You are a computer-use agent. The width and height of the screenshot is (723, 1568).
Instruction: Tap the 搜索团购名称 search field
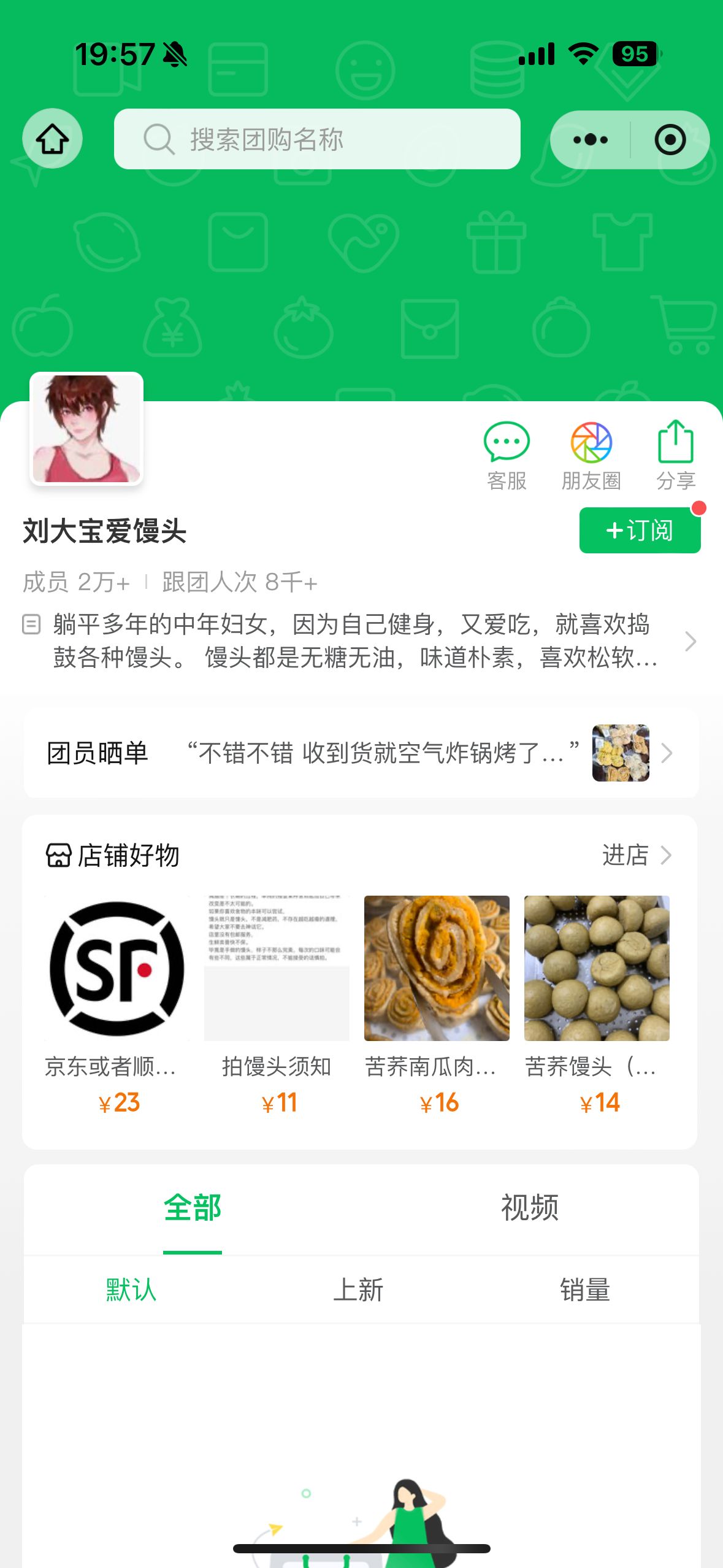pos(316,139)
